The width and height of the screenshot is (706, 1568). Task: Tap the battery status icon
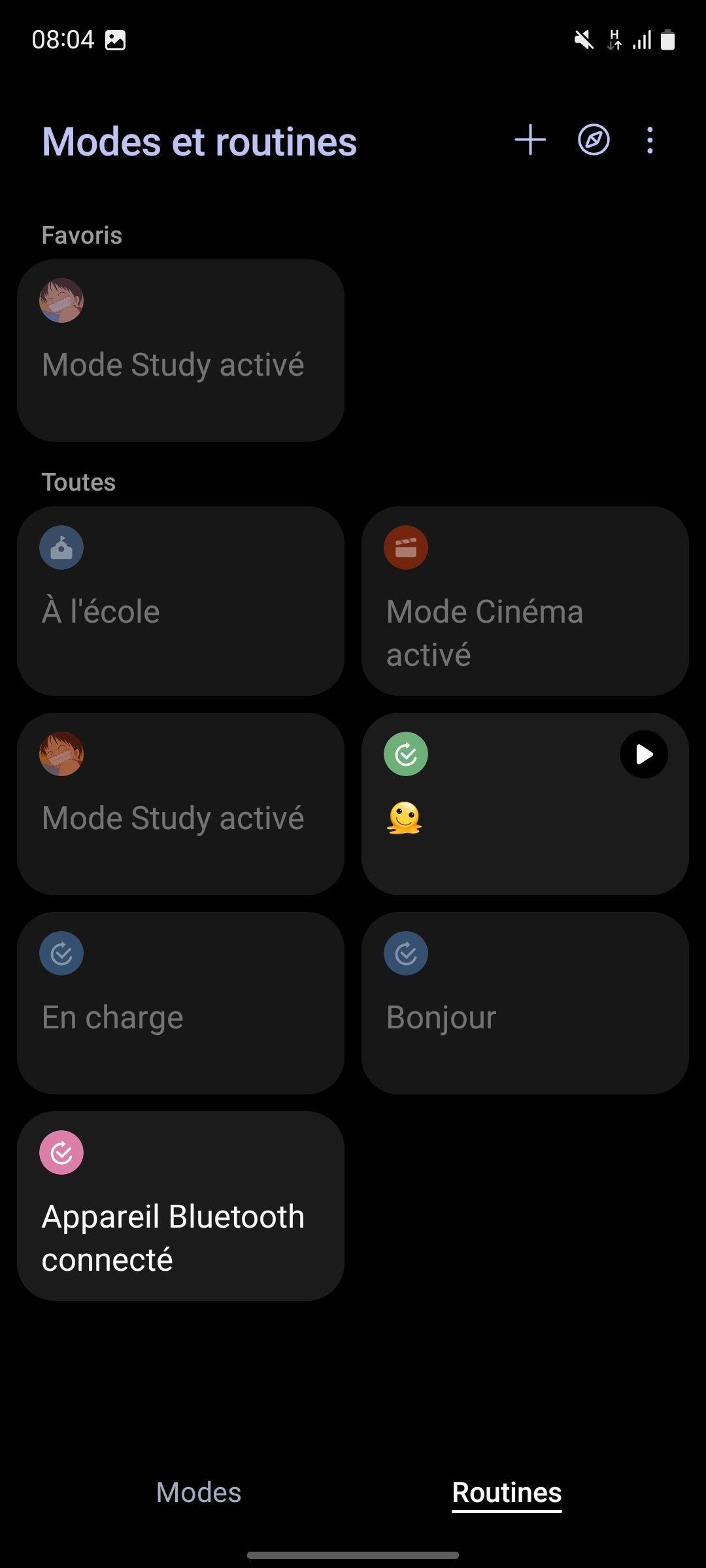click(x=668, y=40)
